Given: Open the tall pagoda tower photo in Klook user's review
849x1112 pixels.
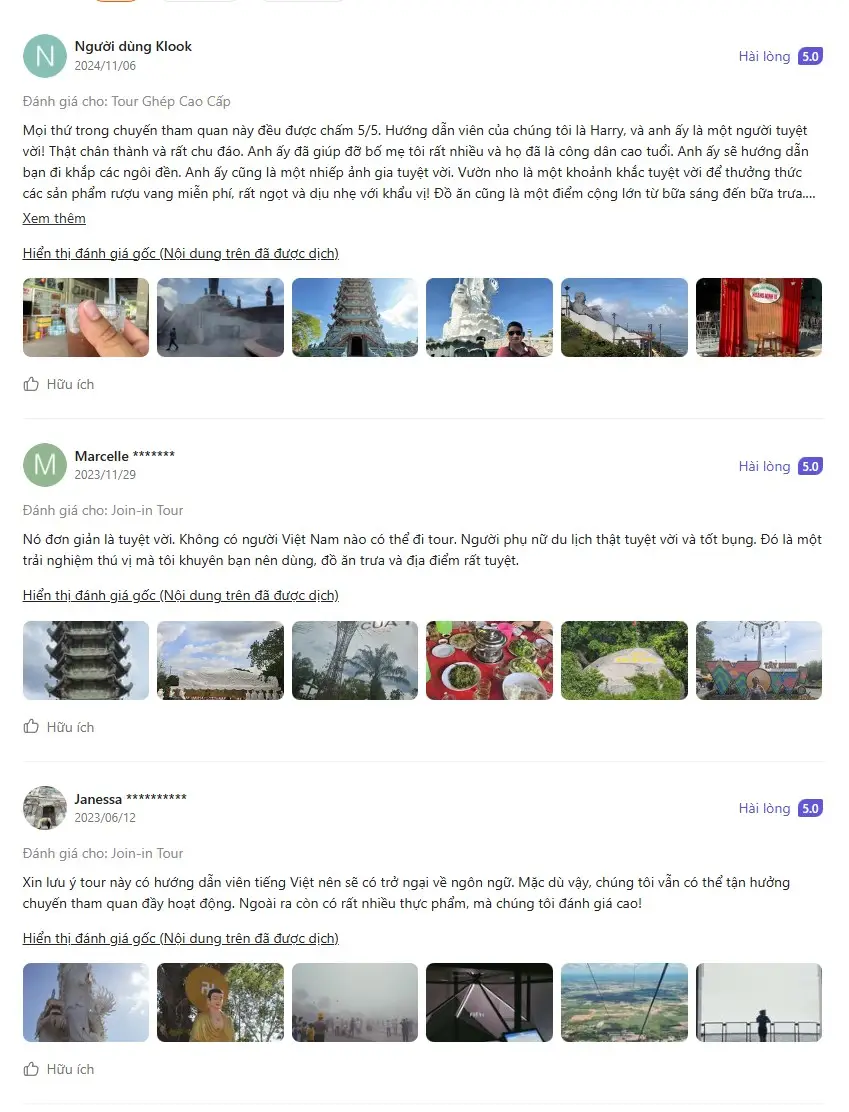Looking at the screenshot, I should point(354,317).
